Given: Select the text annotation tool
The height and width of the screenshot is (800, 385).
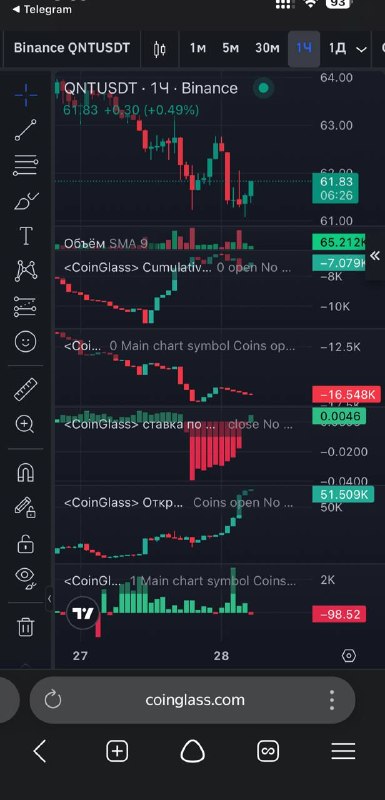Looking at the screenshot, I should tap(25, 236).
